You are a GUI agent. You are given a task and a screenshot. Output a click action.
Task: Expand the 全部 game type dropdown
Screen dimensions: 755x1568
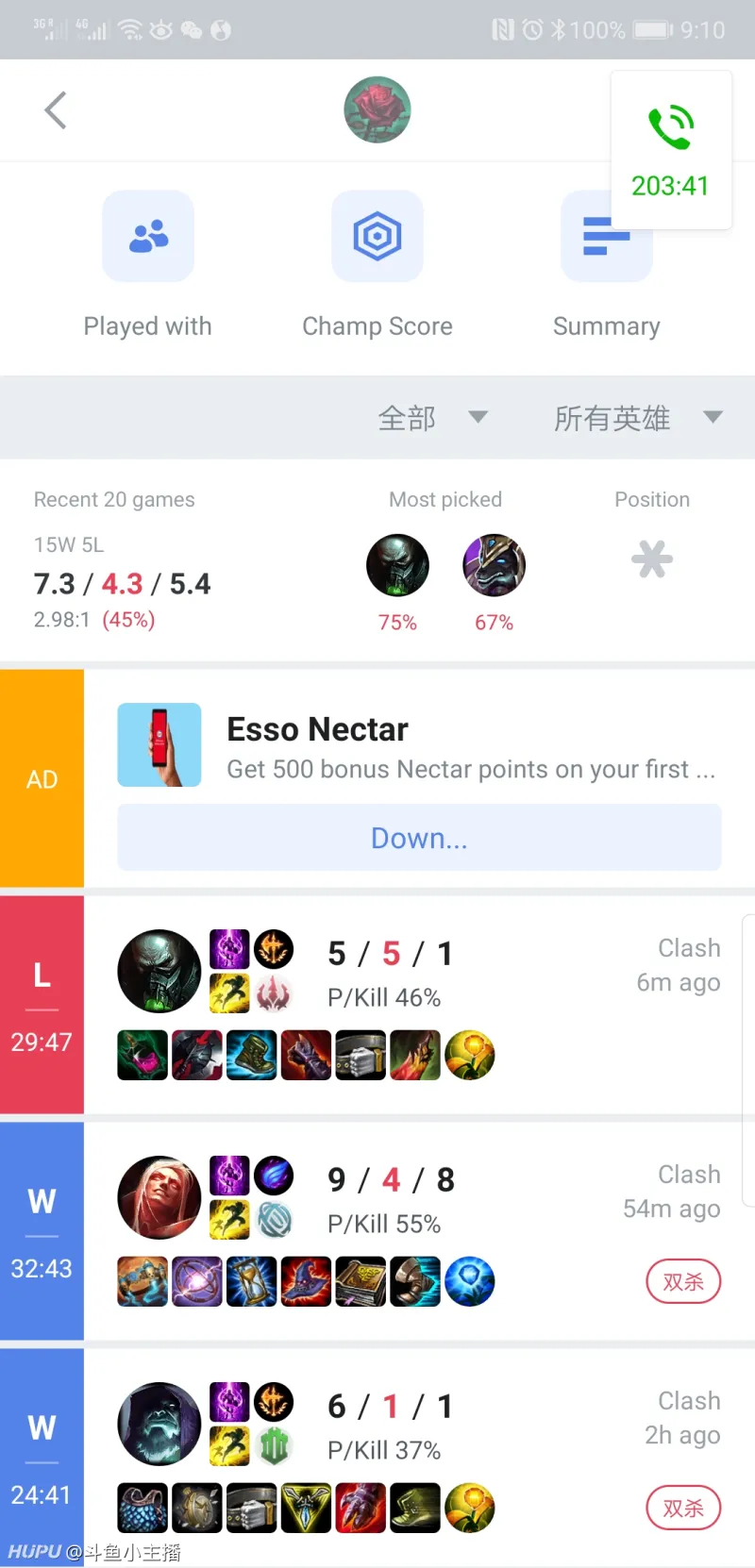[x=432, y=418]
